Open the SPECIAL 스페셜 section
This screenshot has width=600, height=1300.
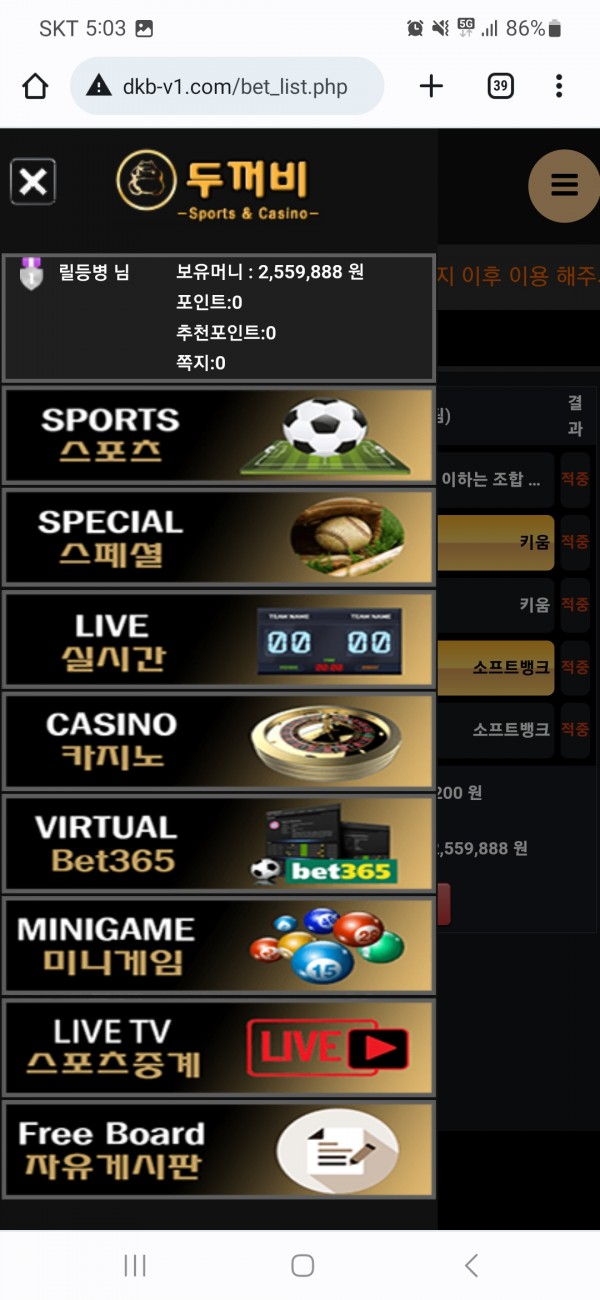click(218, 538)
